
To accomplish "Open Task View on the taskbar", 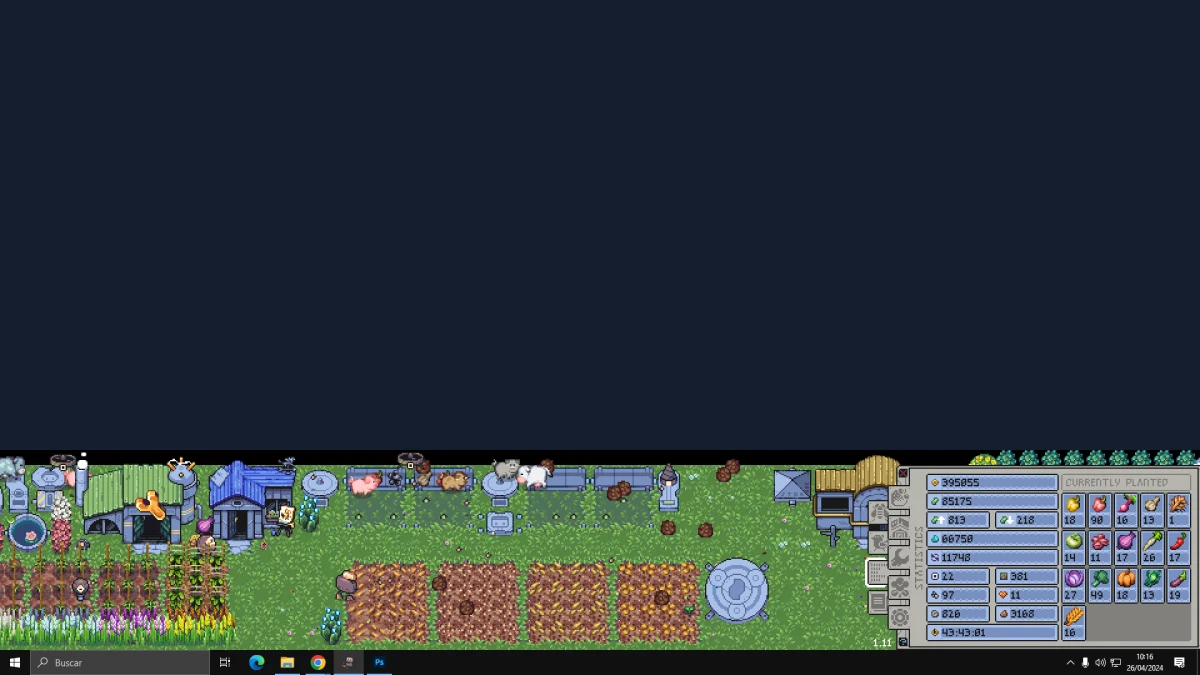I will (225, 662).
